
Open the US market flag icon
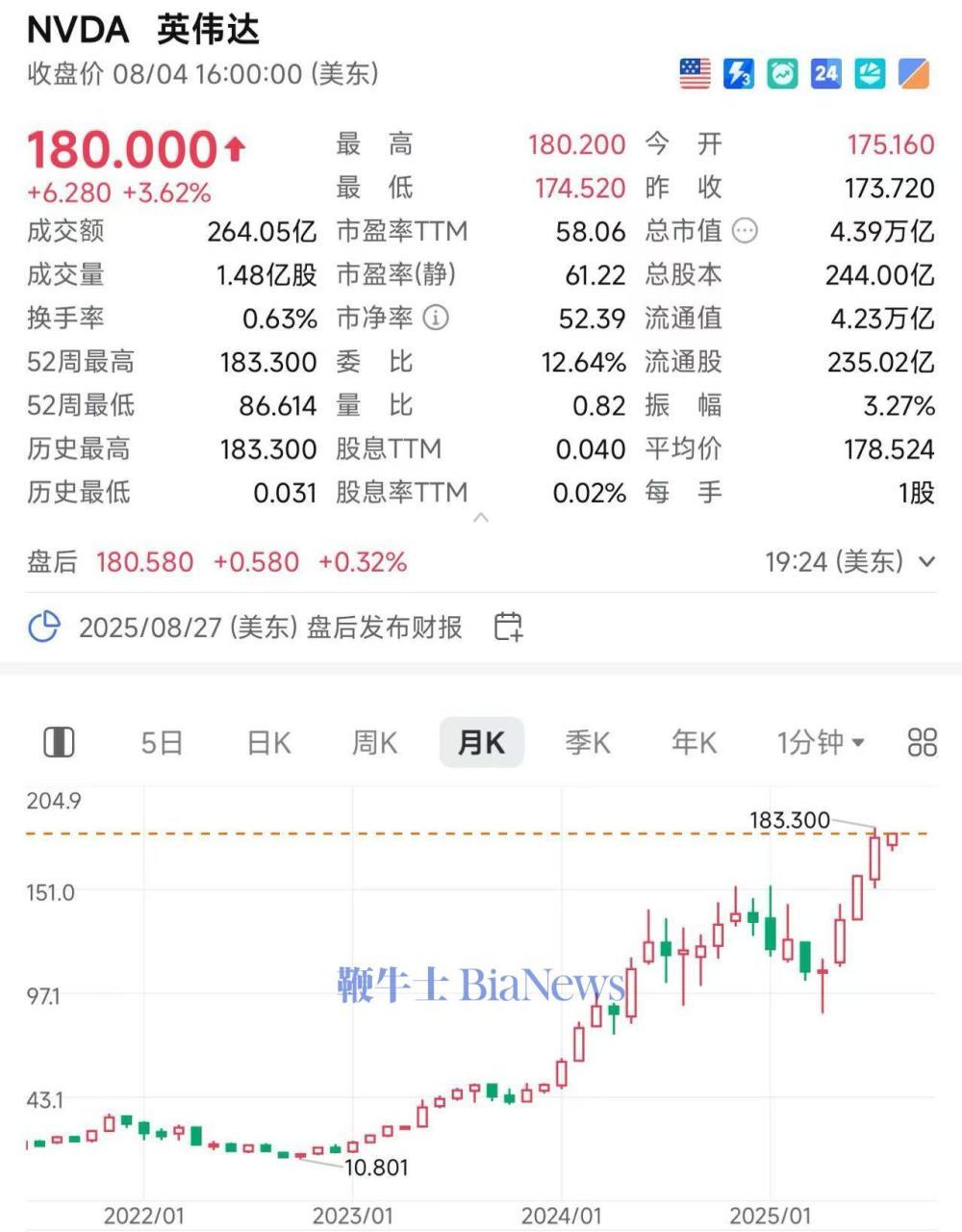pyautogui.click(x=695, y=72)
